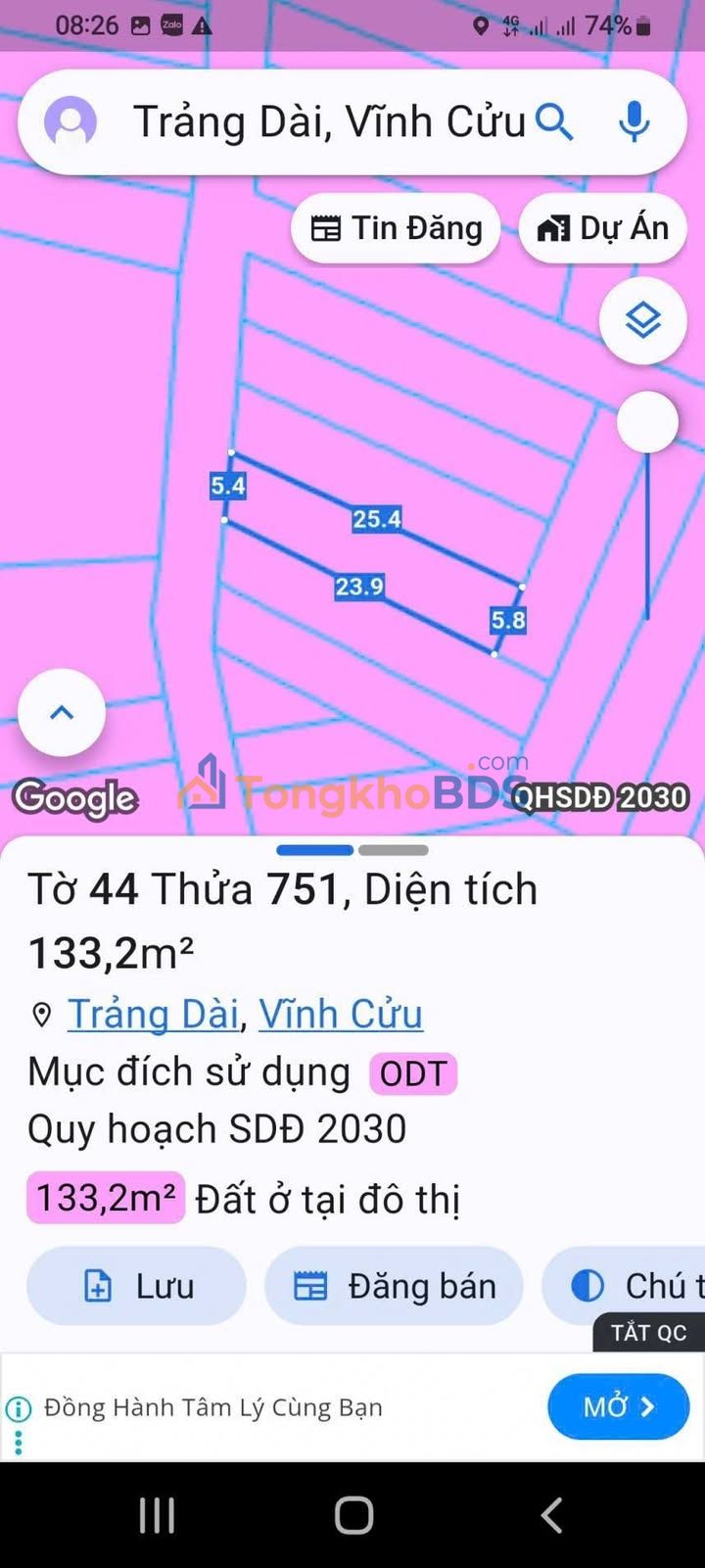Tap the Chú thích legend button
The height and width of the screenshot is (1568, 705).
(624, 1286)
